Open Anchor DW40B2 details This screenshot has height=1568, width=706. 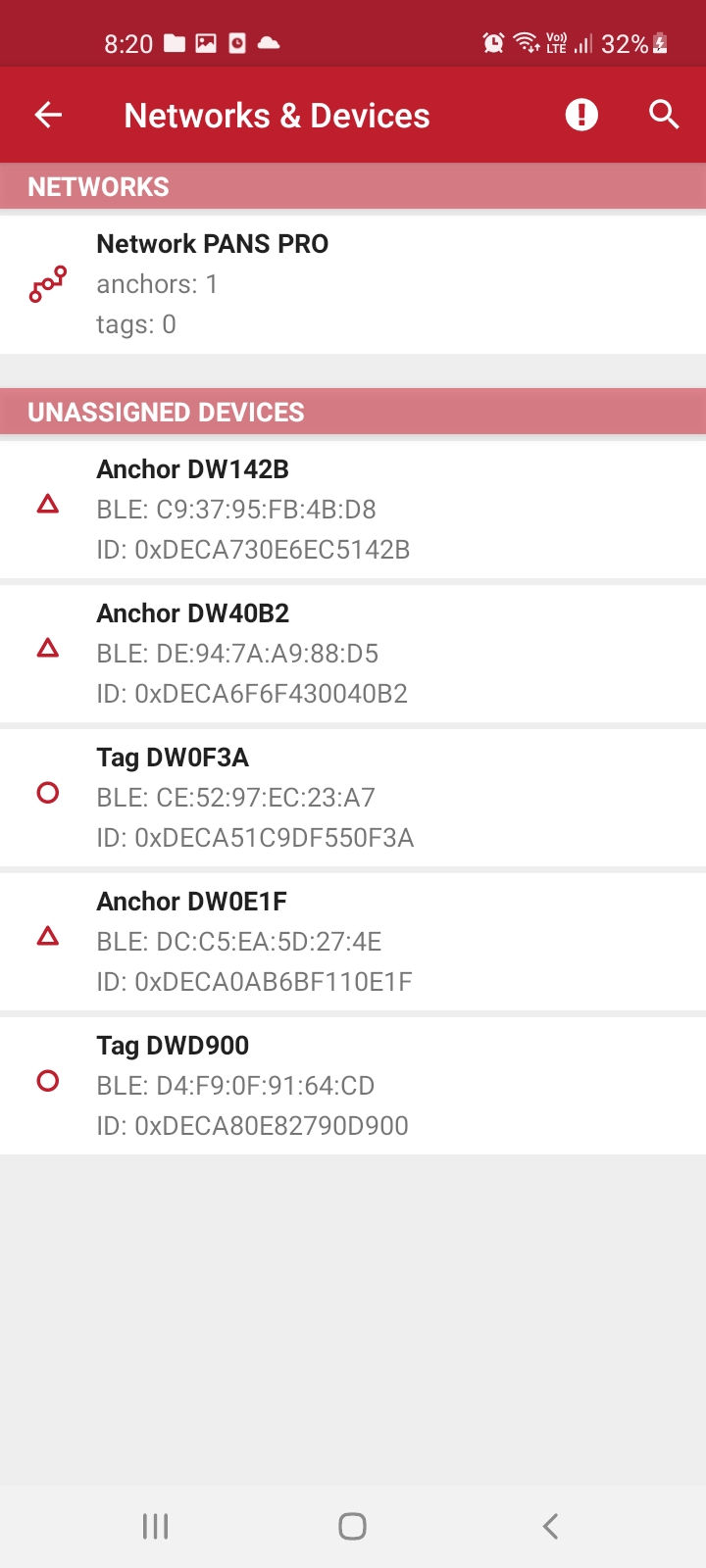coord(353,654)
